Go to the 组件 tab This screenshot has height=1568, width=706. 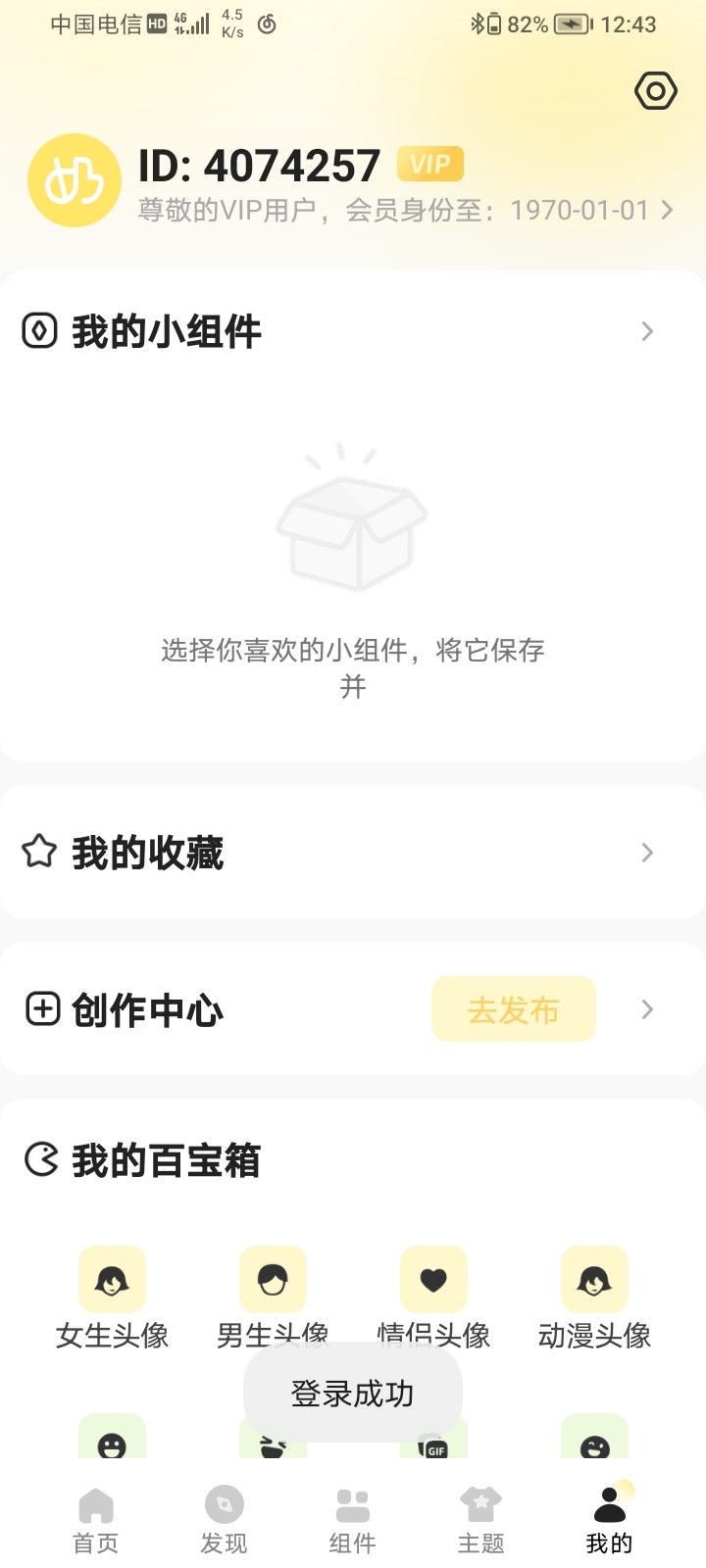[352, 1520]
